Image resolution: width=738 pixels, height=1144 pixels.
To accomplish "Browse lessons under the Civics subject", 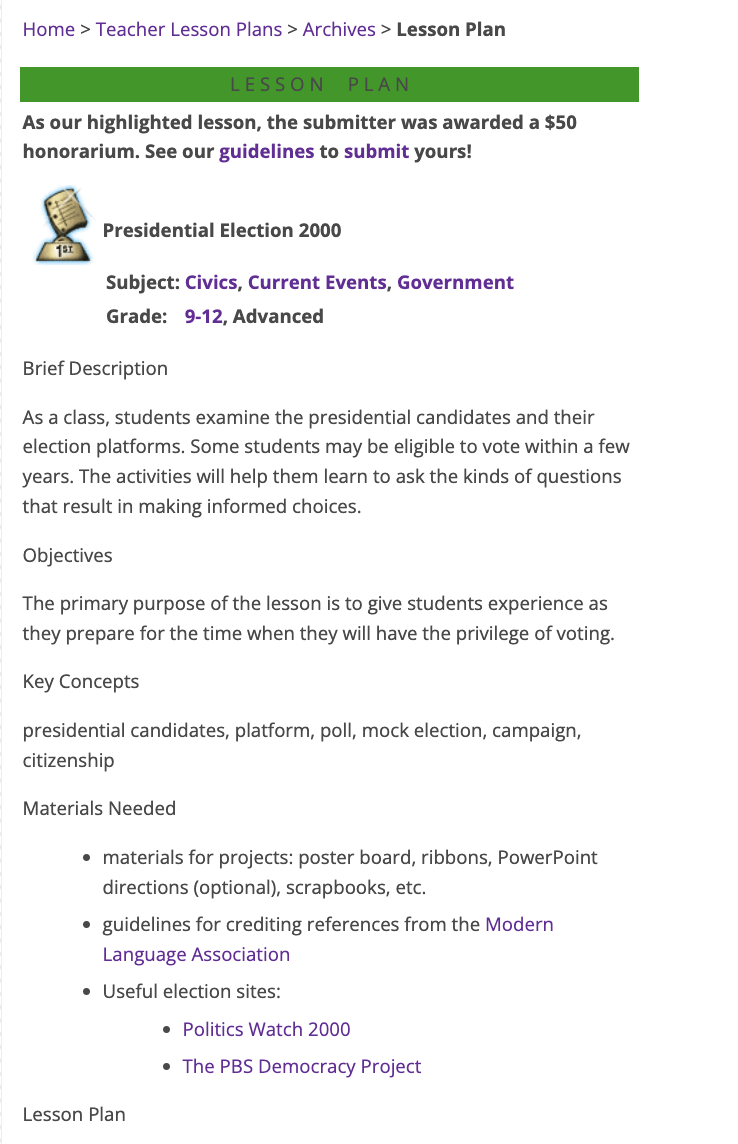I will click(x=211, y=282).
